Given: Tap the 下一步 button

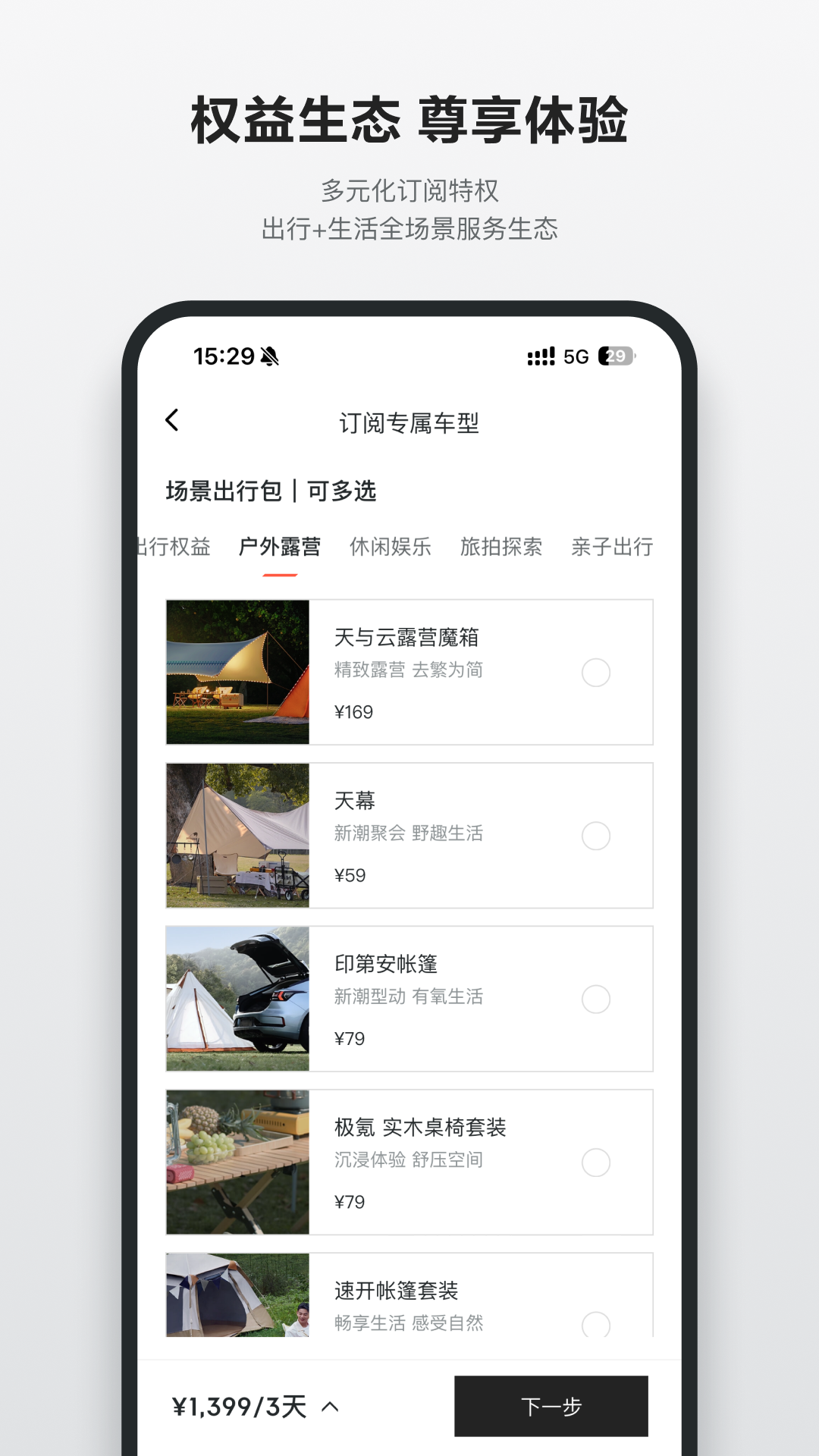Looking at the screenshot, I should click(553, 1407).
